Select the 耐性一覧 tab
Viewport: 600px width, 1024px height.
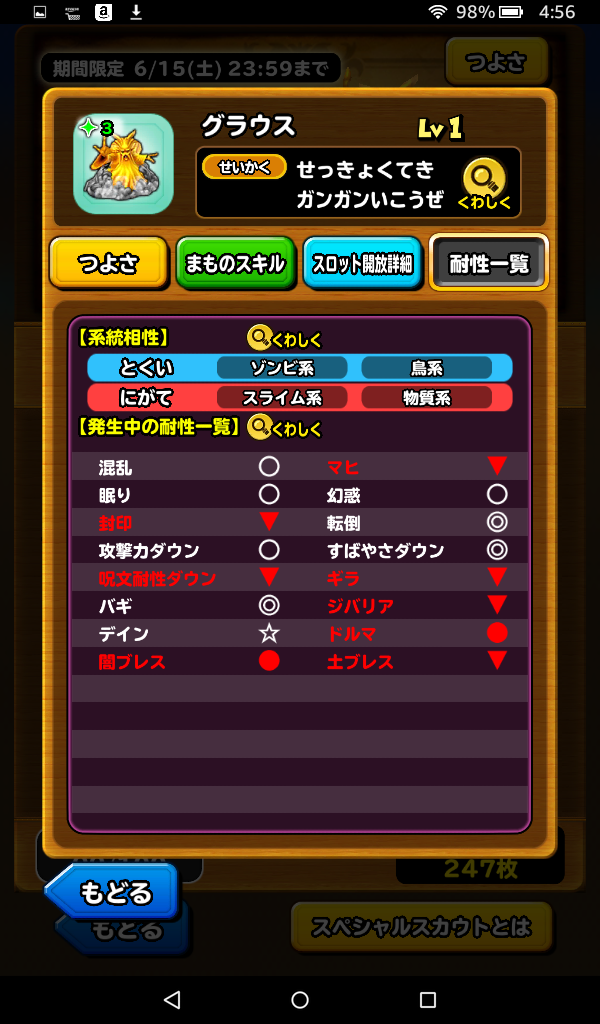pos(489,263)
